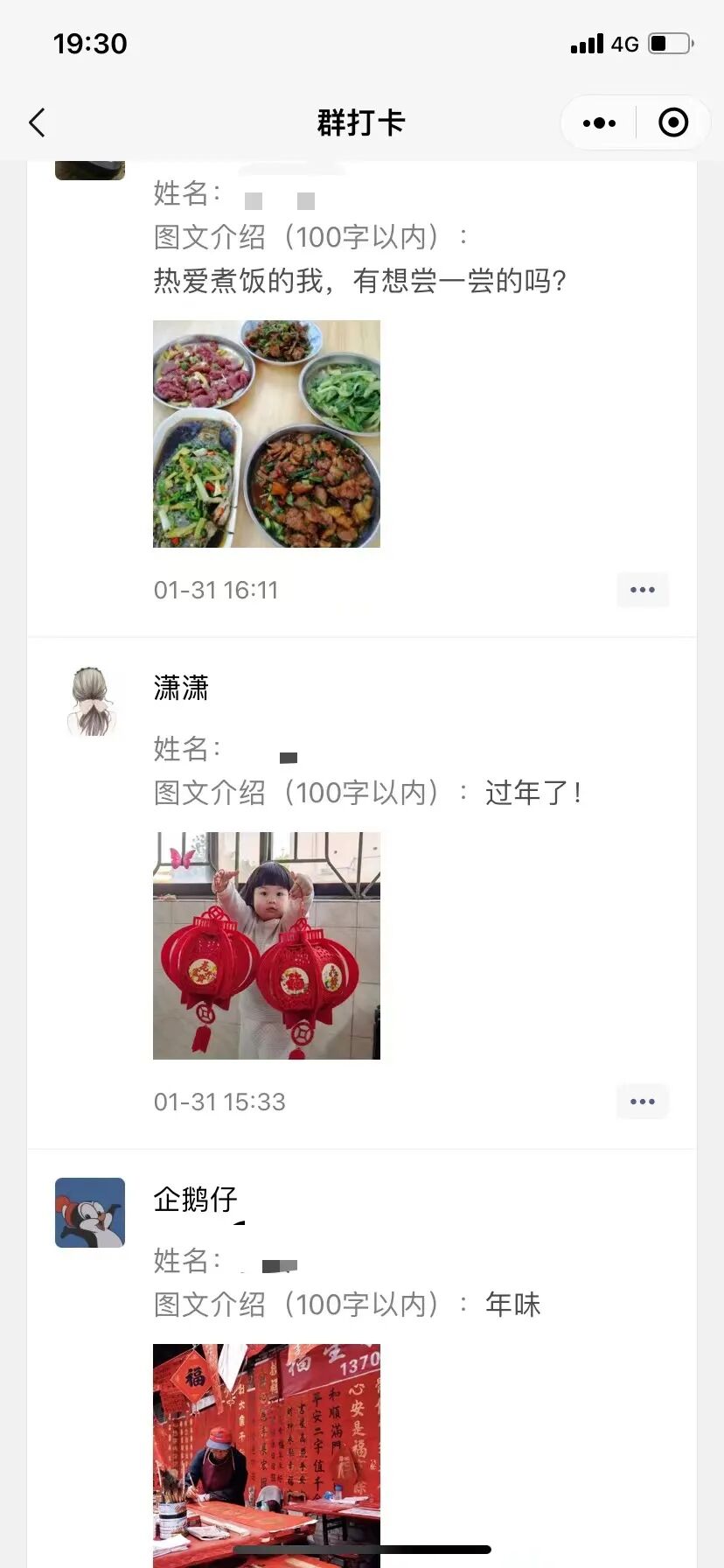View the cooked dishes photo
Screen dimensions: 724x1568
267,434
